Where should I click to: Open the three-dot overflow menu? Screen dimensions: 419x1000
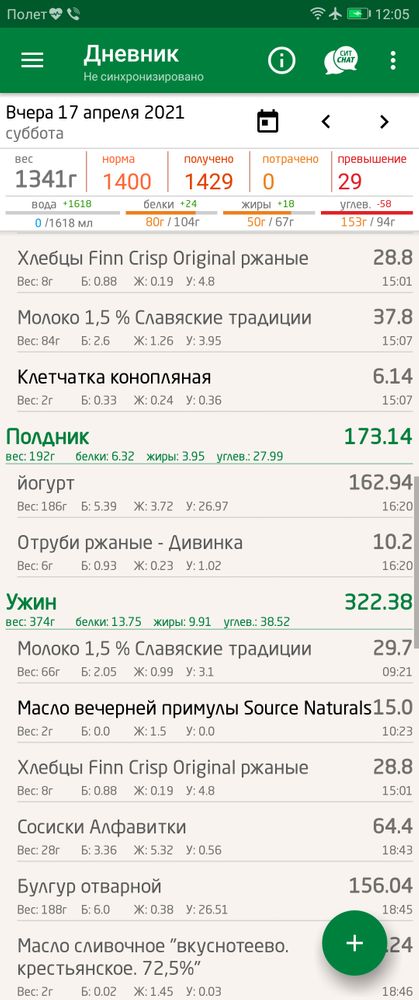pos(393,60)
